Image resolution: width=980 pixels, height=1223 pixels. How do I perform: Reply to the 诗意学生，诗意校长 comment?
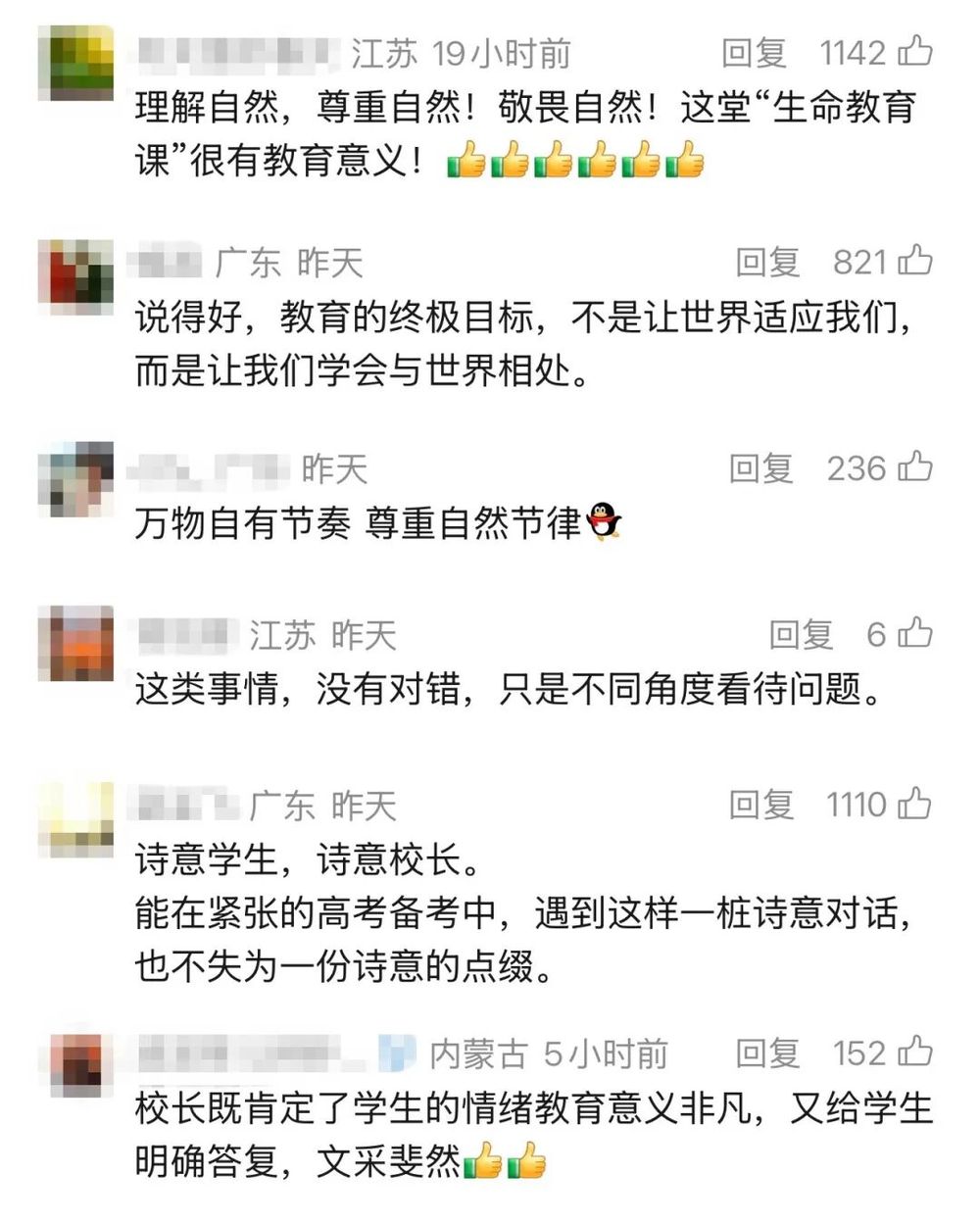tap(760, 806)
